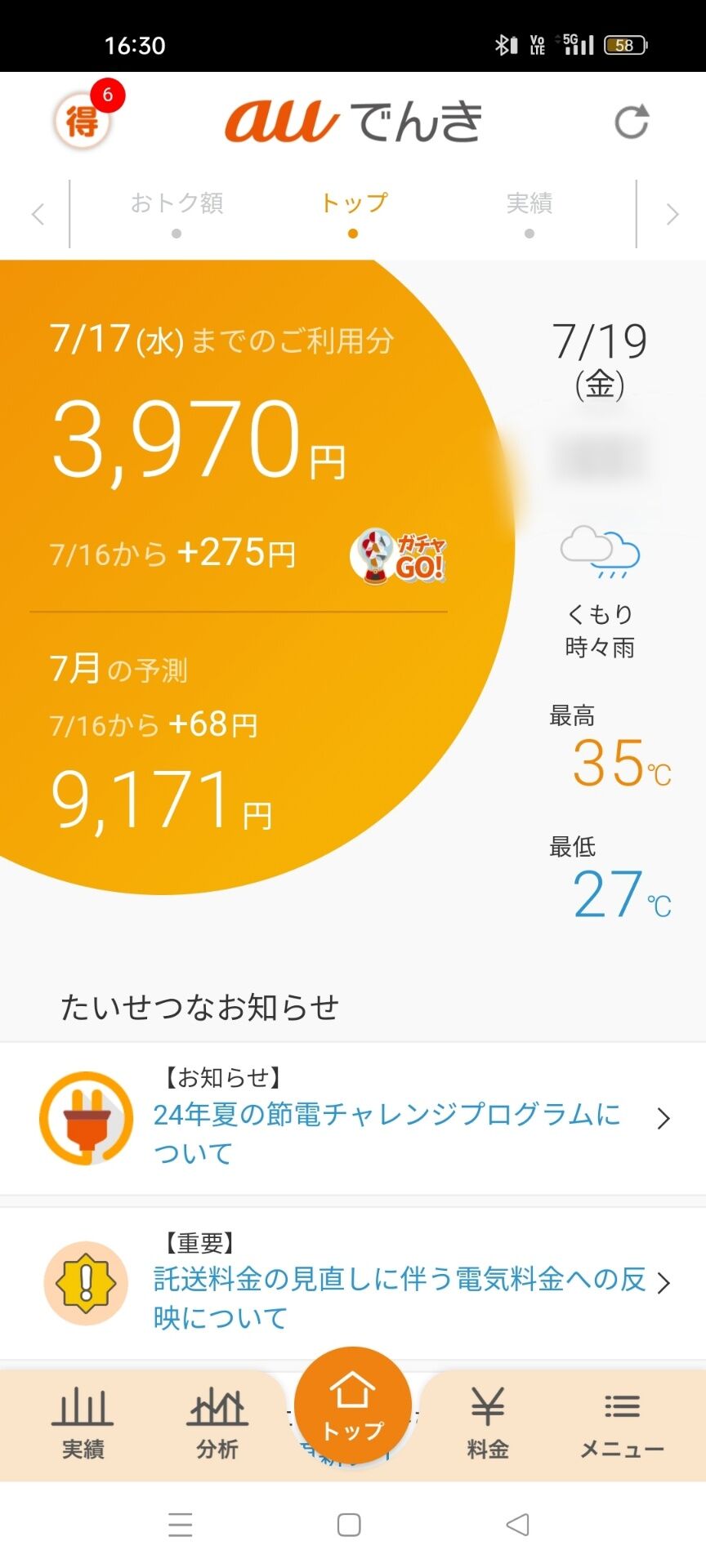This screenshot has width=706, height=1568.
Task: Refresh the au でんき data
Action: (x=632, y=122)
